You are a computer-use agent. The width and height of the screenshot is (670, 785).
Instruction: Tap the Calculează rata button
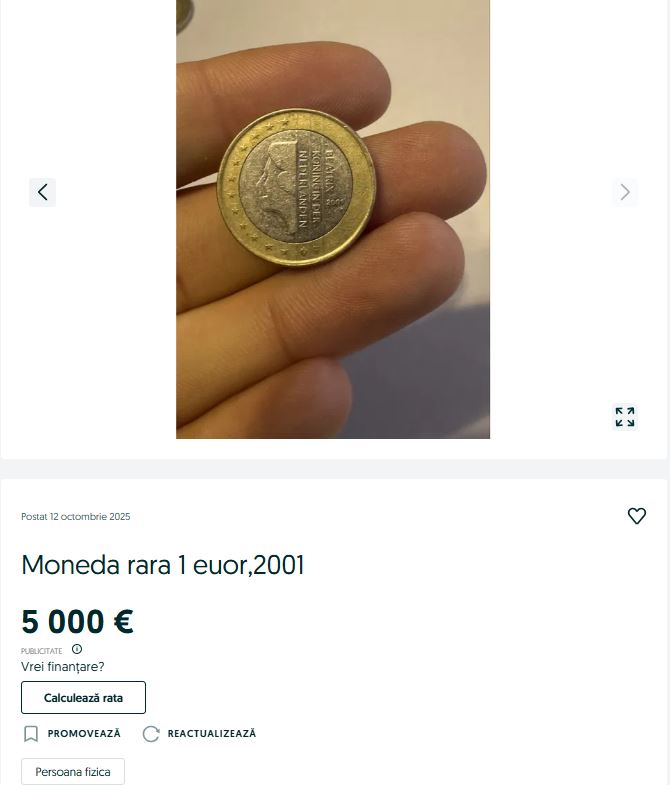[83, 697]
